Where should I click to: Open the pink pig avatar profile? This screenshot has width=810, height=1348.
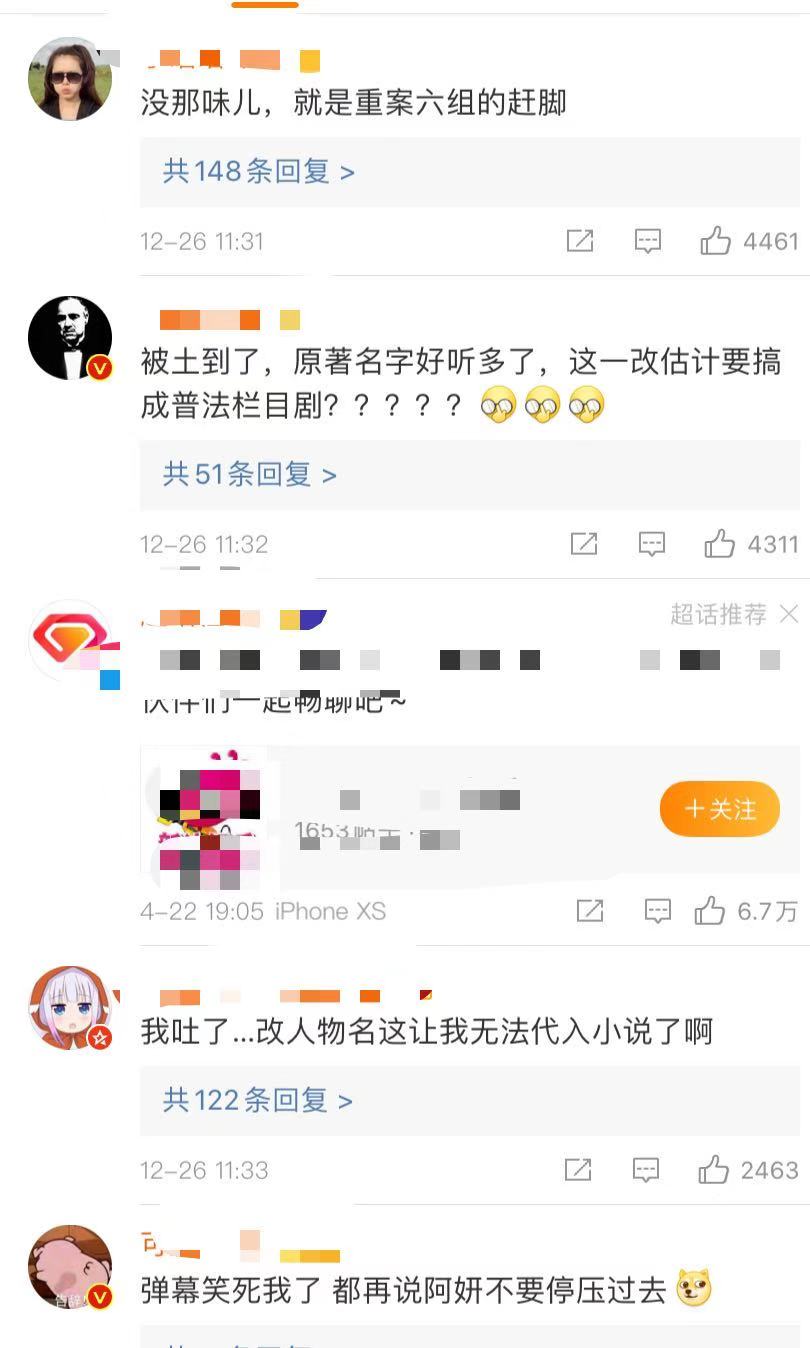(x=69, y=1267)
